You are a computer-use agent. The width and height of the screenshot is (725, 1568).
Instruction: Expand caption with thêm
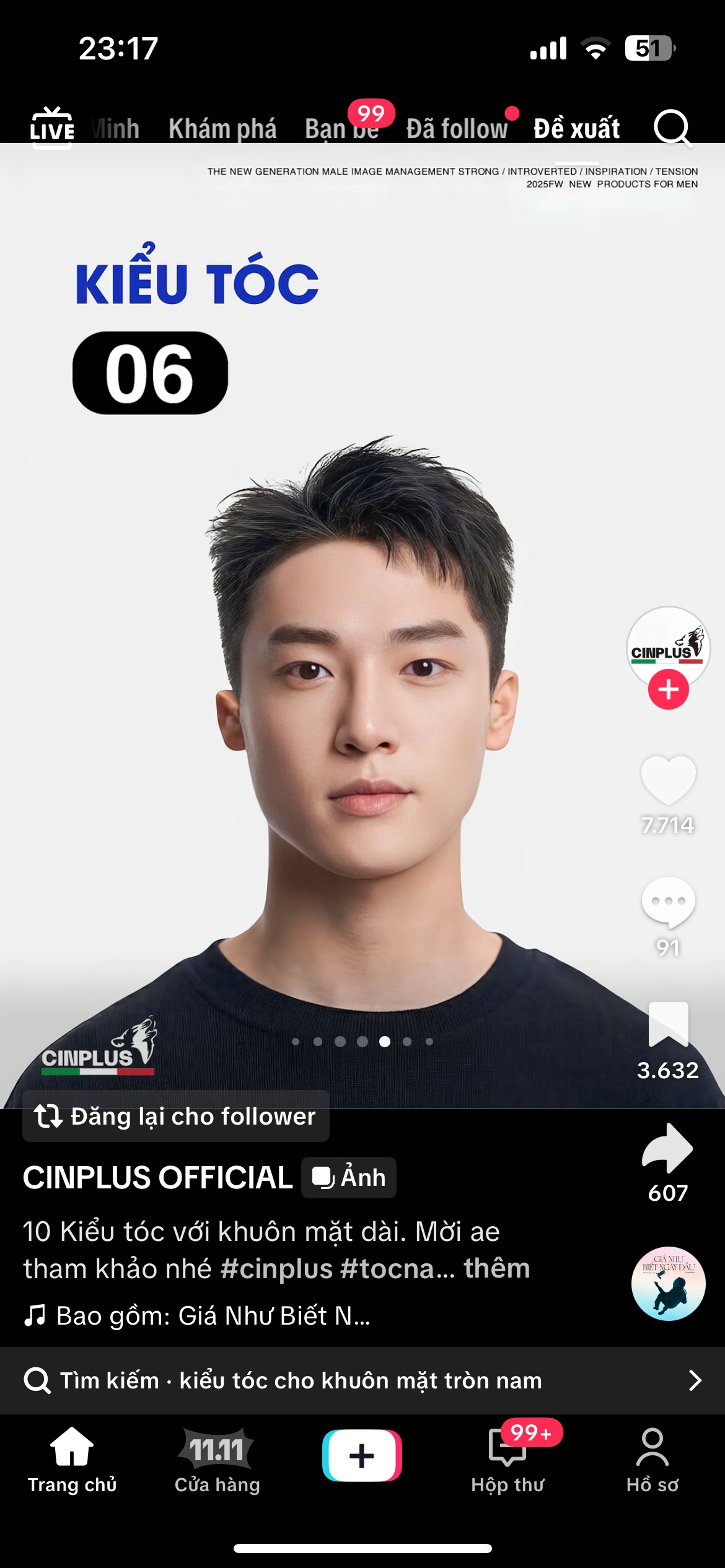[x=497, y=1268]
